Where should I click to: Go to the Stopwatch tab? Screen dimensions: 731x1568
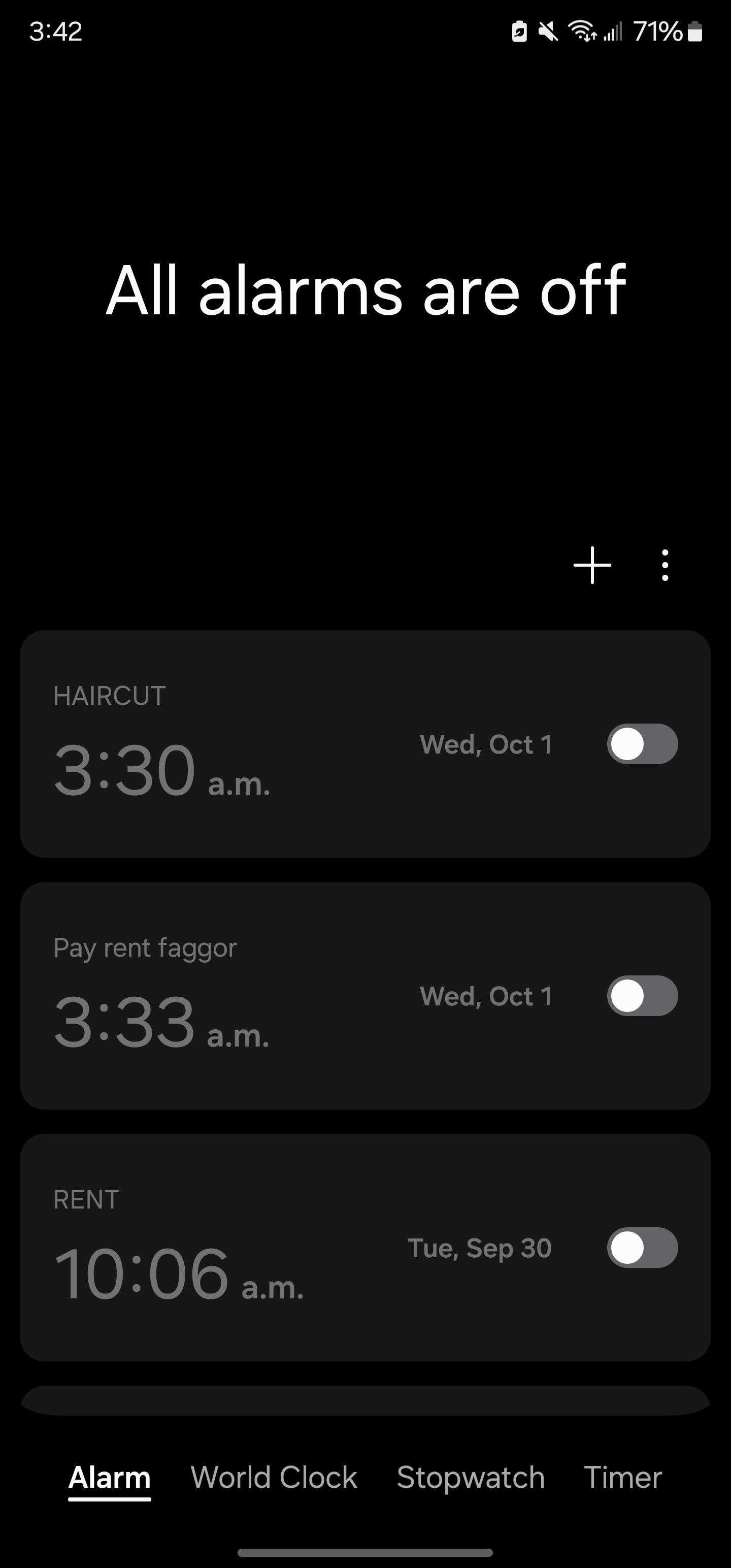(471, 1477)
